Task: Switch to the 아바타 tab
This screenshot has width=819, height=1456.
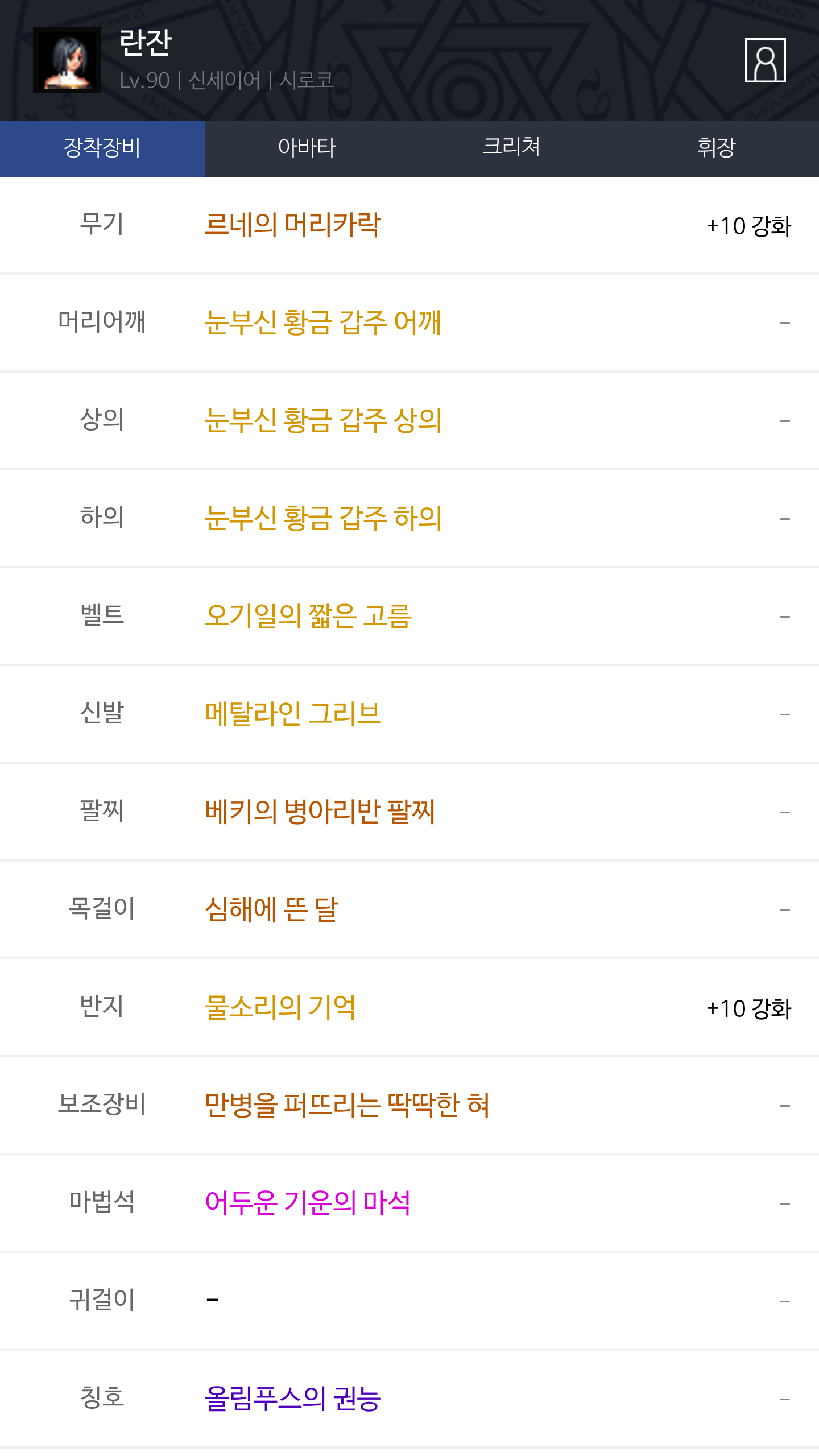Action: click(307, 148)
